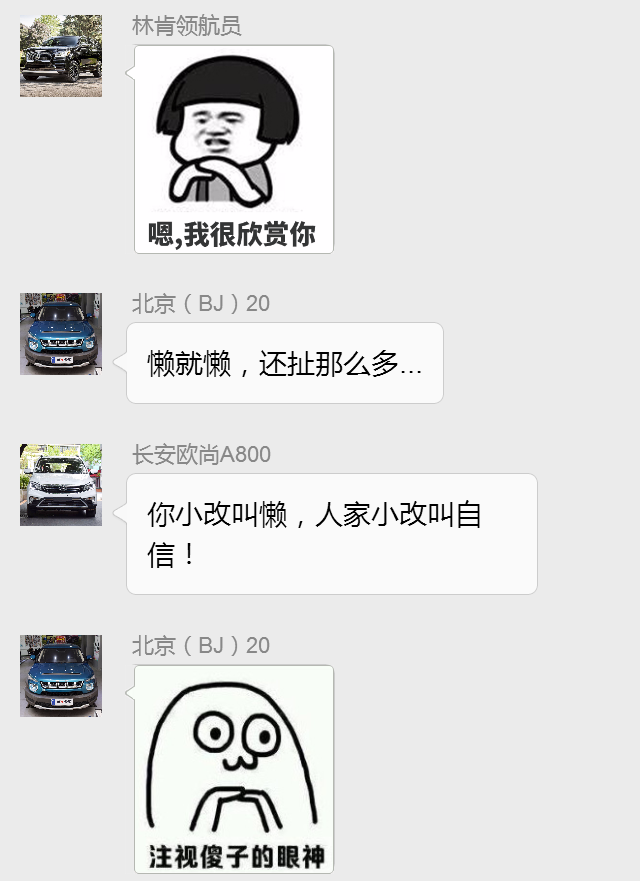640x881 pixels.
Task: Open 林肯领航员's profile avatar
Action: (x=61, y=56)
